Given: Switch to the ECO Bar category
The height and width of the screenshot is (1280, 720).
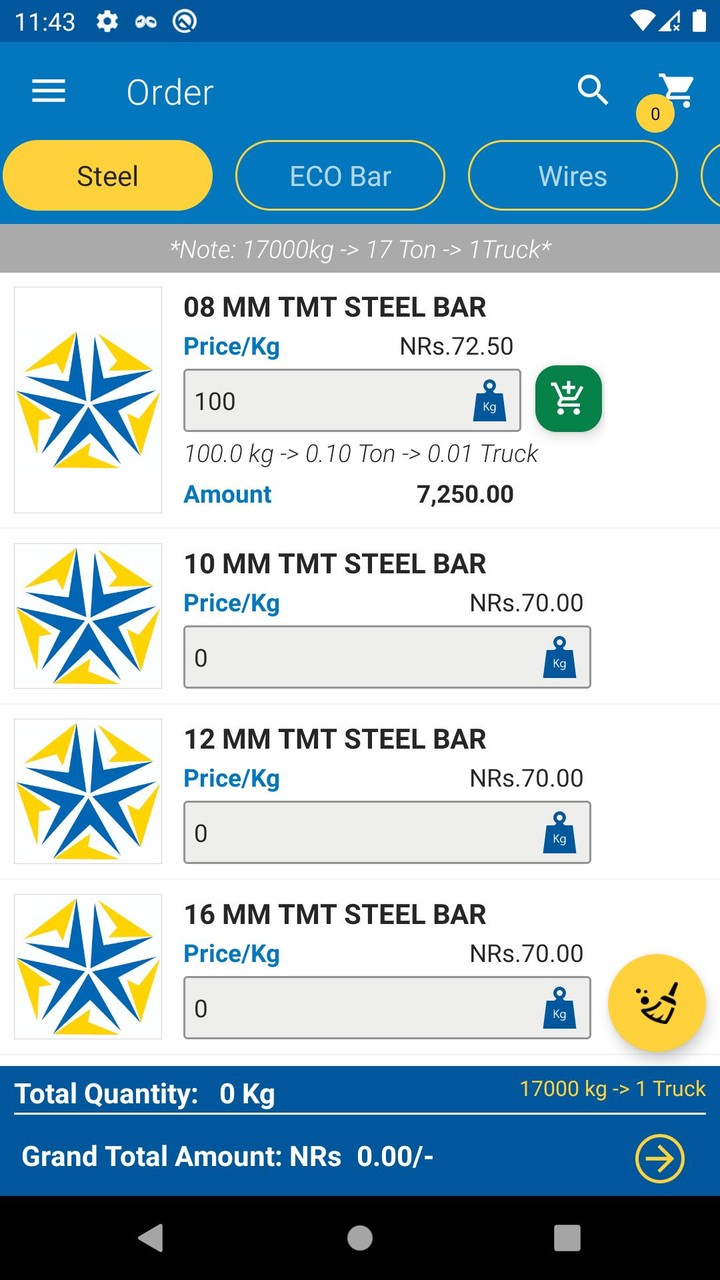Looking at the screenshot, I should pos(340,175).
